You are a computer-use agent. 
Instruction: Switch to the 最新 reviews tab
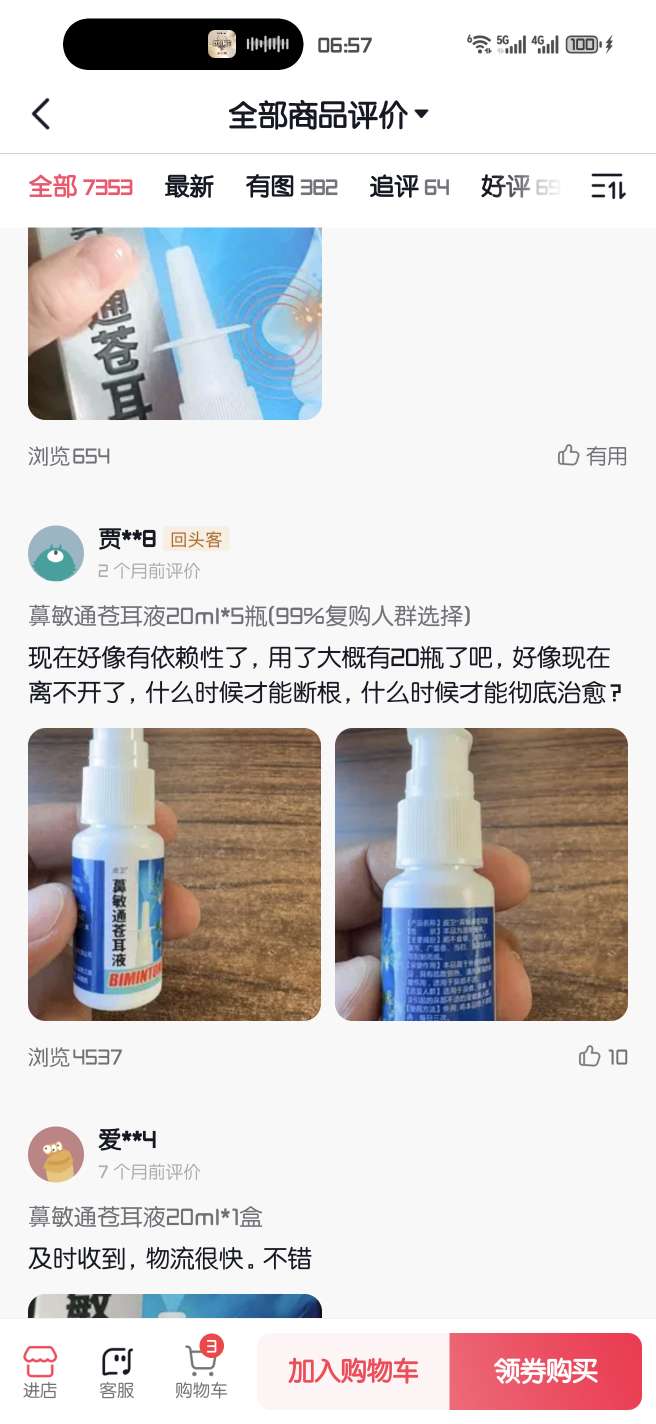(189, 187)
